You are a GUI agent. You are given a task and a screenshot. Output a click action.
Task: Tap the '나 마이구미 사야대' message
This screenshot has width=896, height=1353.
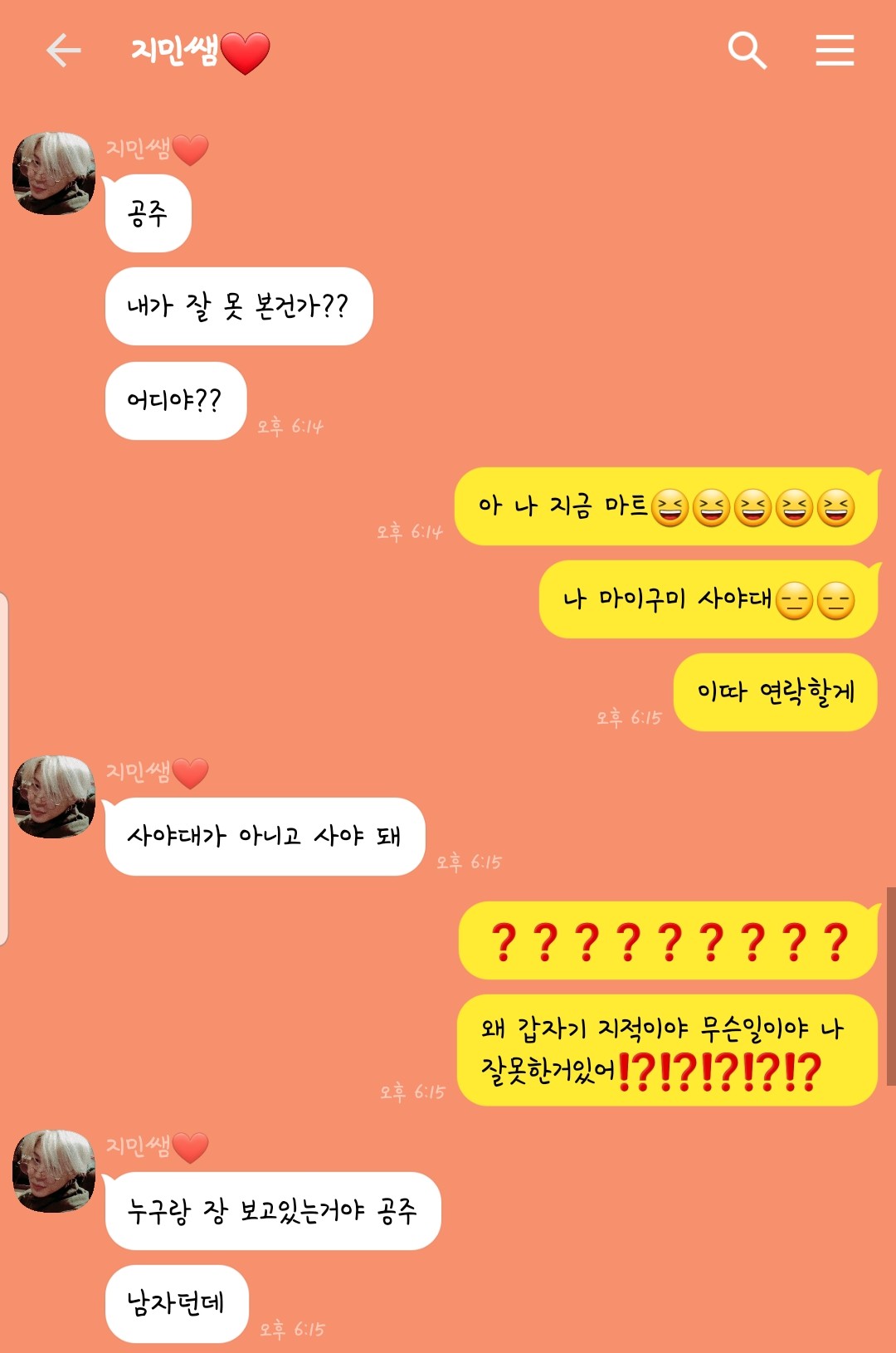click(x=709, y=601)
